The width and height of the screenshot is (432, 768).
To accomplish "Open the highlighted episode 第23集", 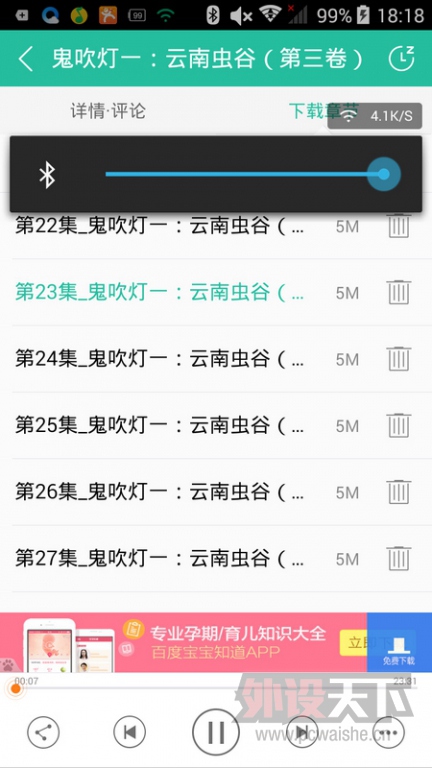I will [x=160, y=292].
